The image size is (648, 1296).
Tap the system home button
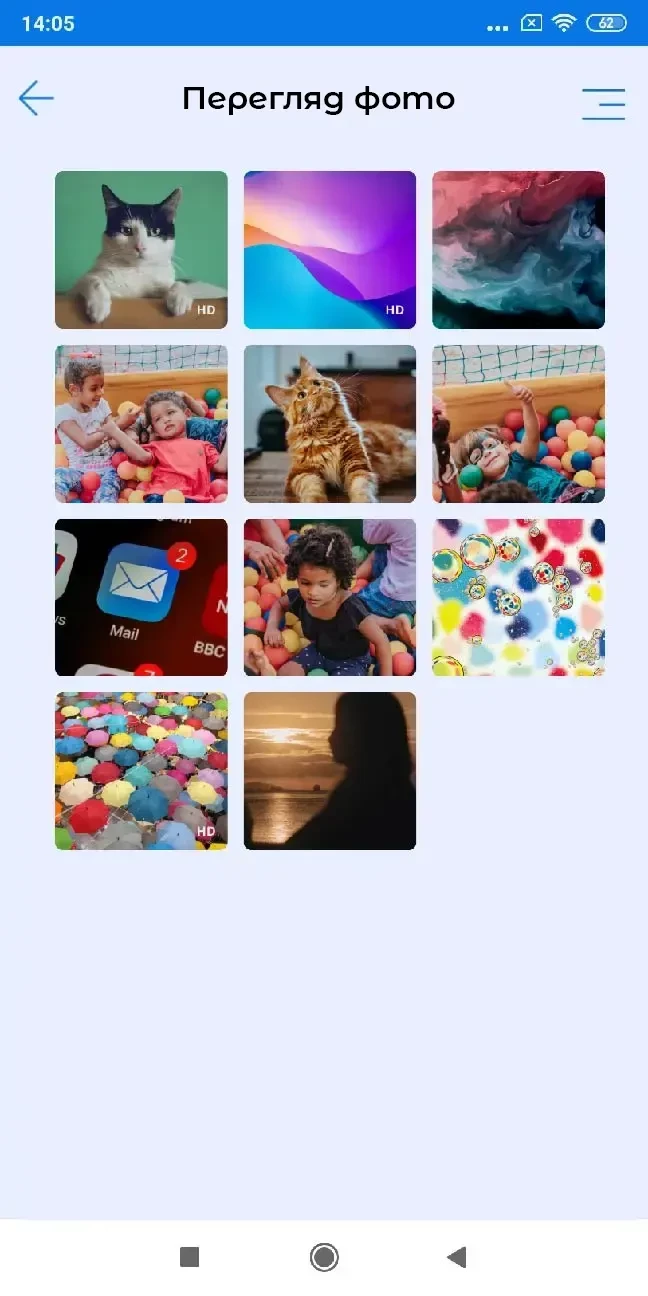[x=324, y=1257]
